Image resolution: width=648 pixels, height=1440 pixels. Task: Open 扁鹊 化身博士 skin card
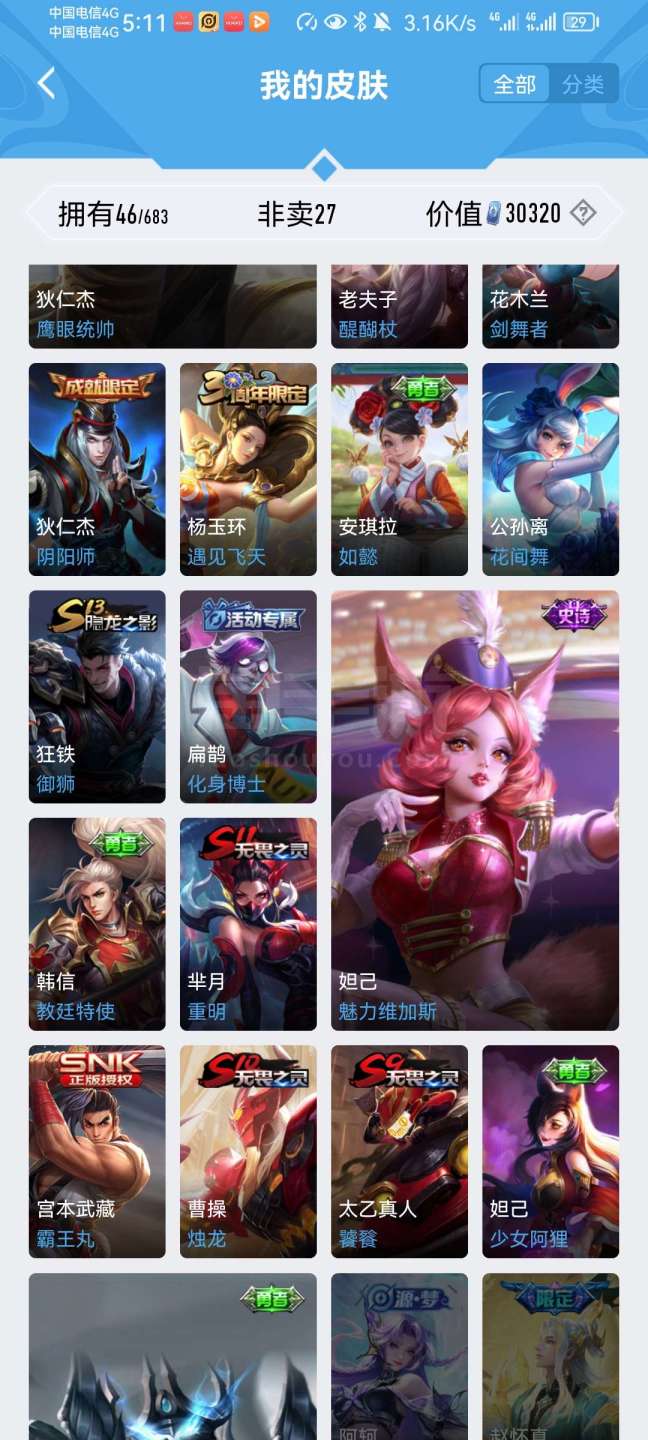[248, 697]
